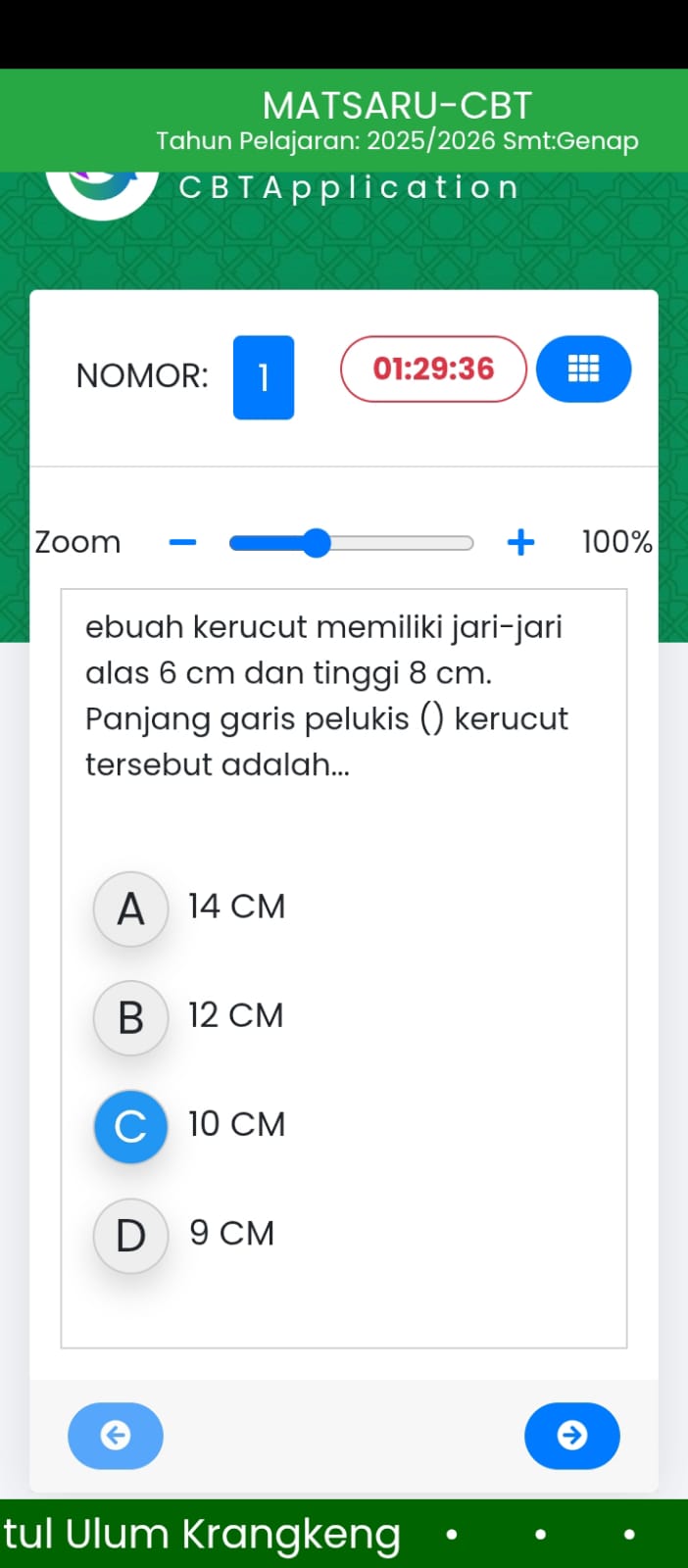Pick answer C, 10 CM

click(x=131, y=1126)
